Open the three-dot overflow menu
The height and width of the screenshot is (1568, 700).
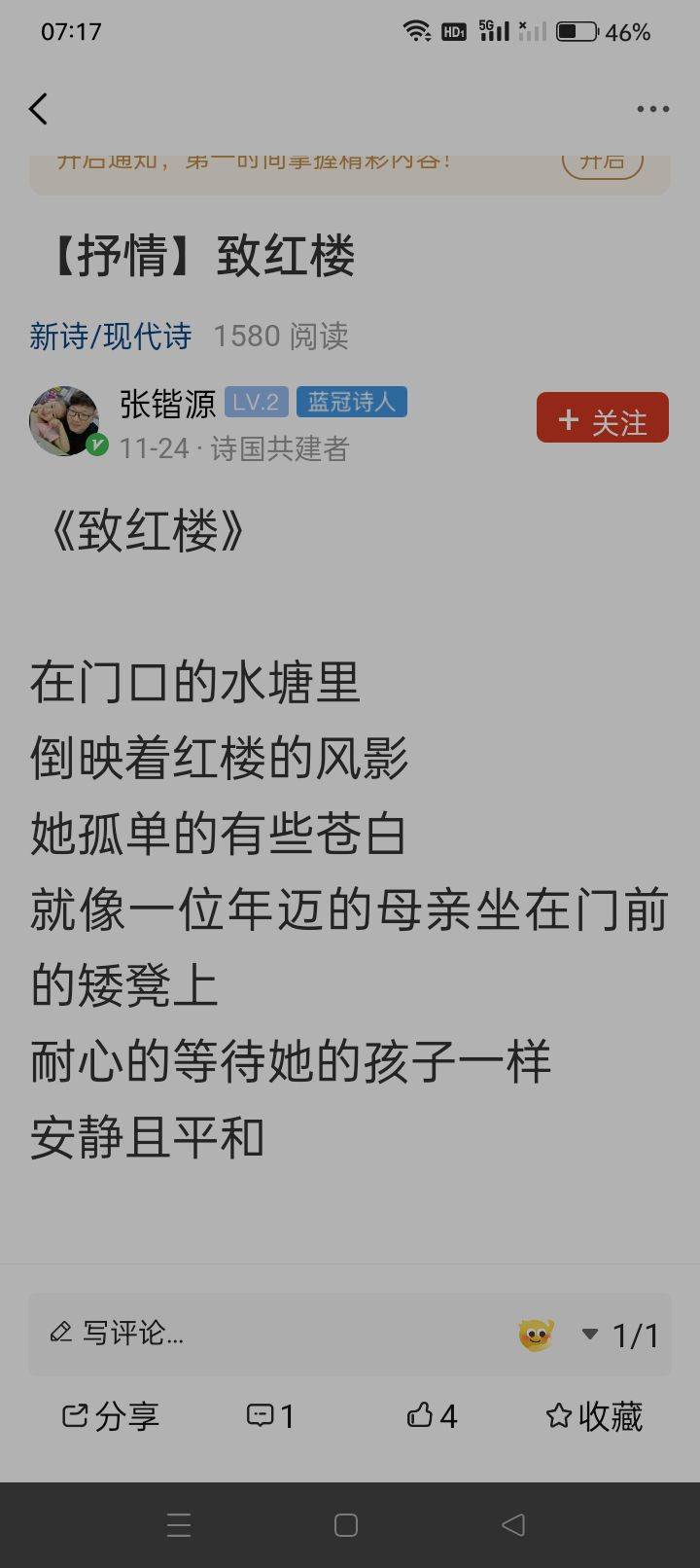(x=652, y=109)
